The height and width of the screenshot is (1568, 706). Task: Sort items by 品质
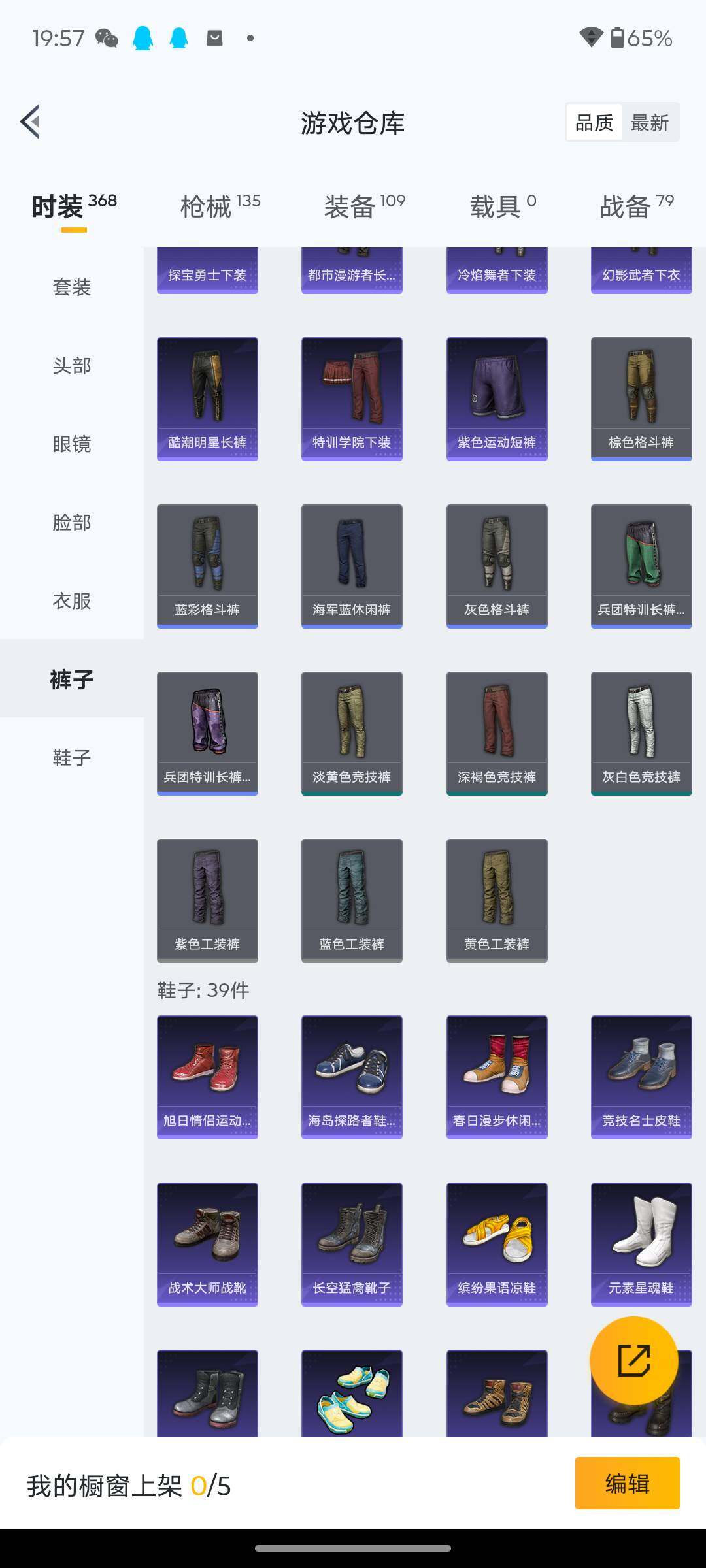[594, 123]
